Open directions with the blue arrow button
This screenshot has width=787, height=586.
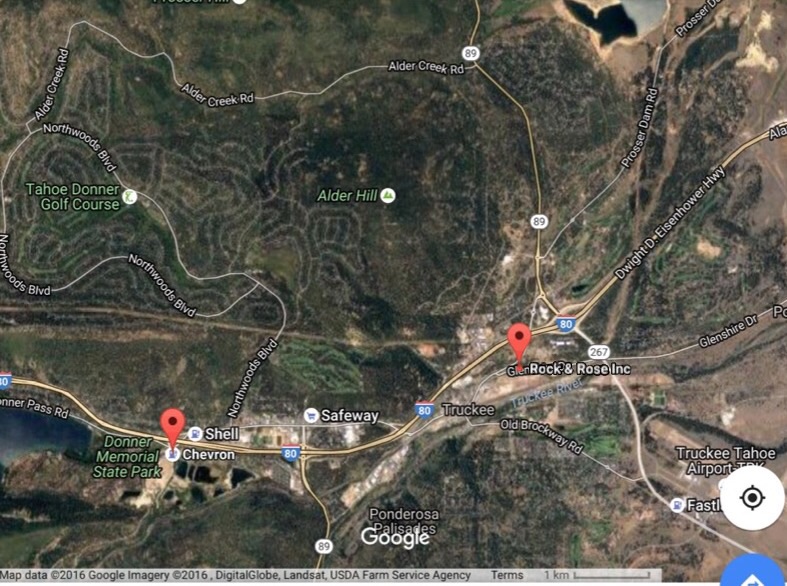click(753, 575)
